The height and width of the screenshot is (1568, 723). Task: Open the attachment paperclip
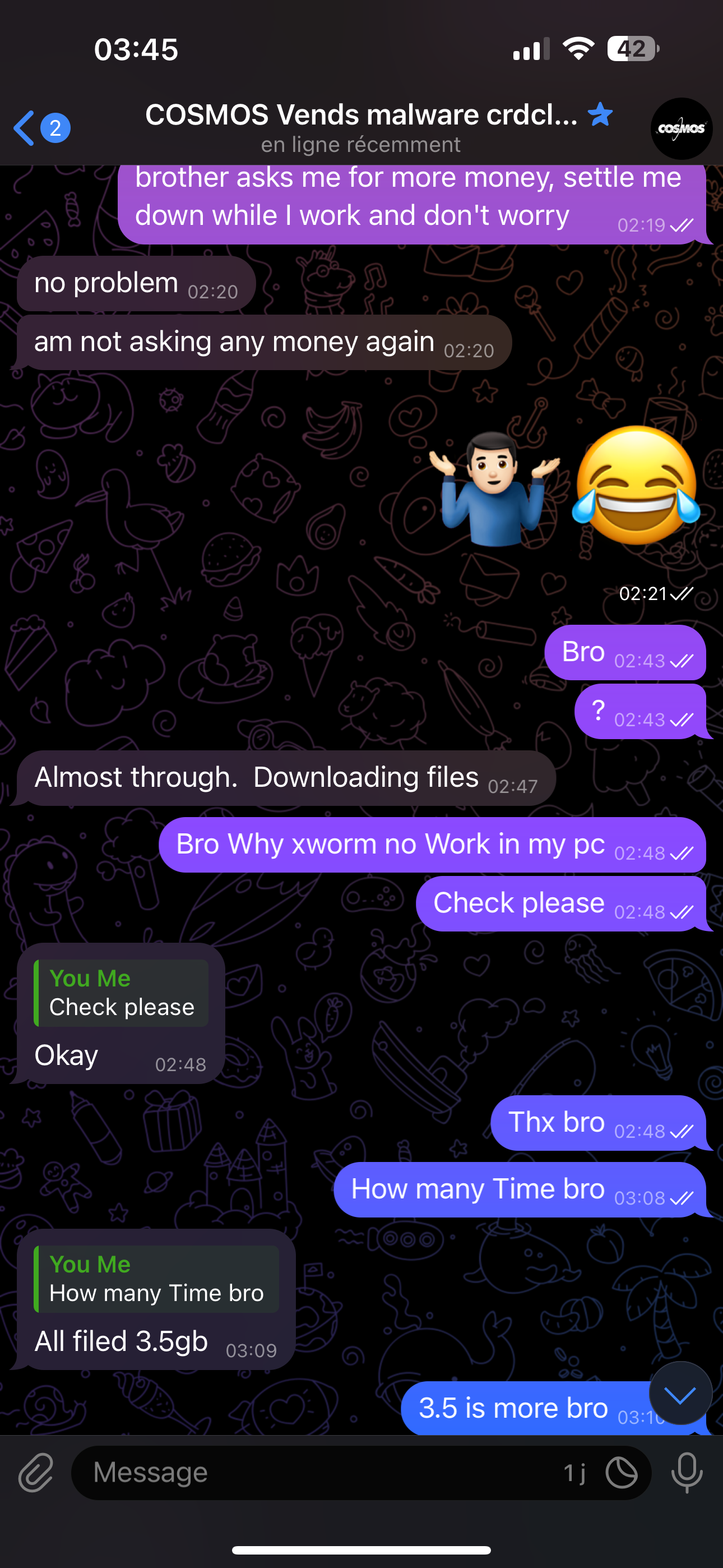tap(36, 1473)
